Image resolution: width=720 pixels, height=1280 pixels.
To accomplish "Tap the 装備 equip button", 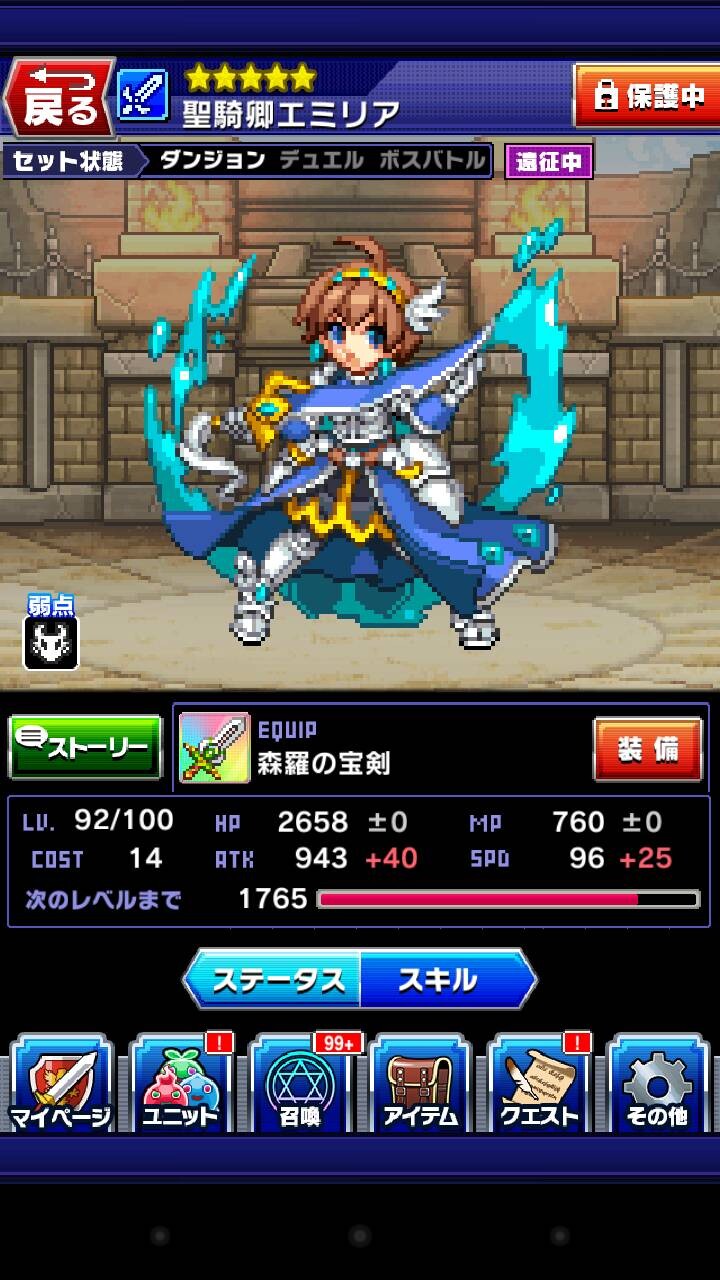I will pyautogui.click(x=647, y=748).
